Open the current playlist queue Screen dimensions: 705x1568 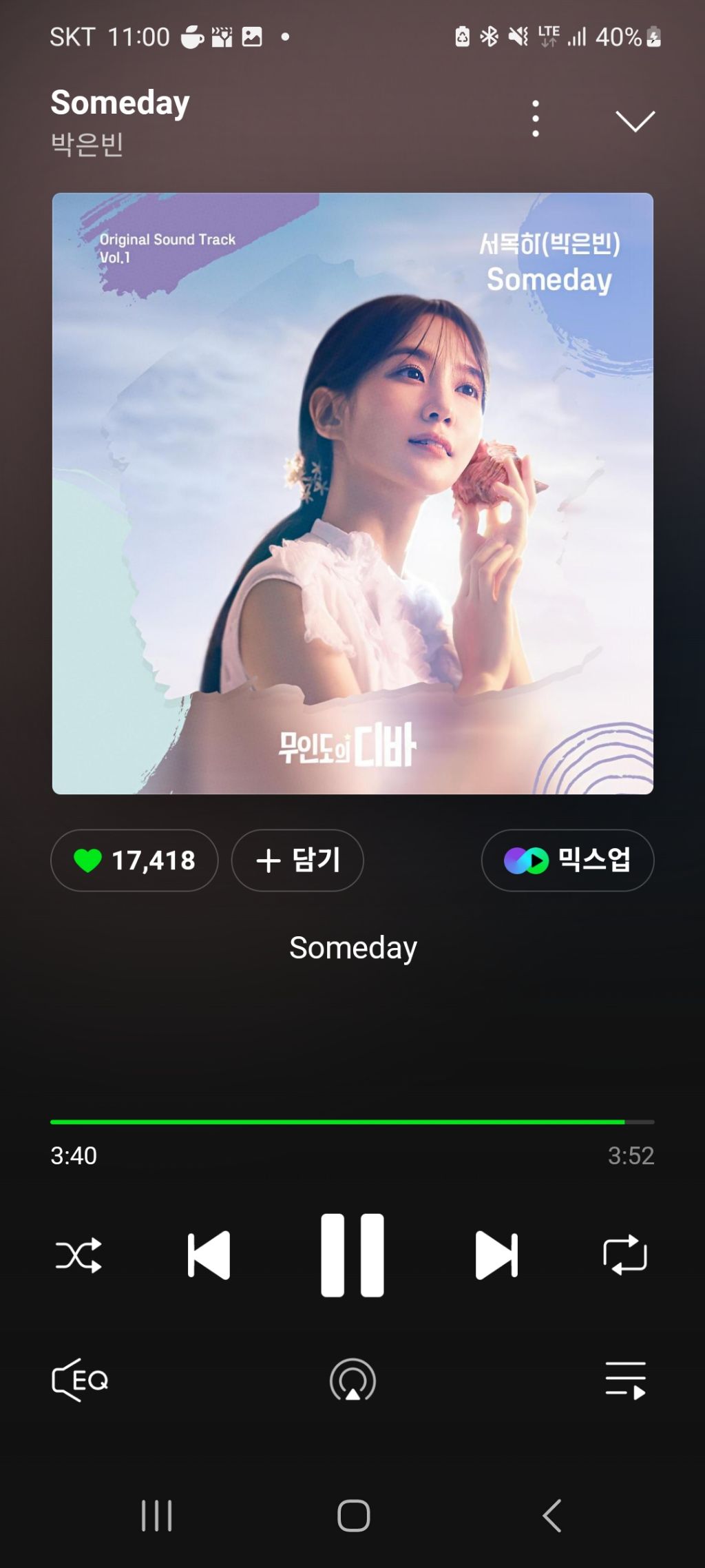click(625, 1380)
